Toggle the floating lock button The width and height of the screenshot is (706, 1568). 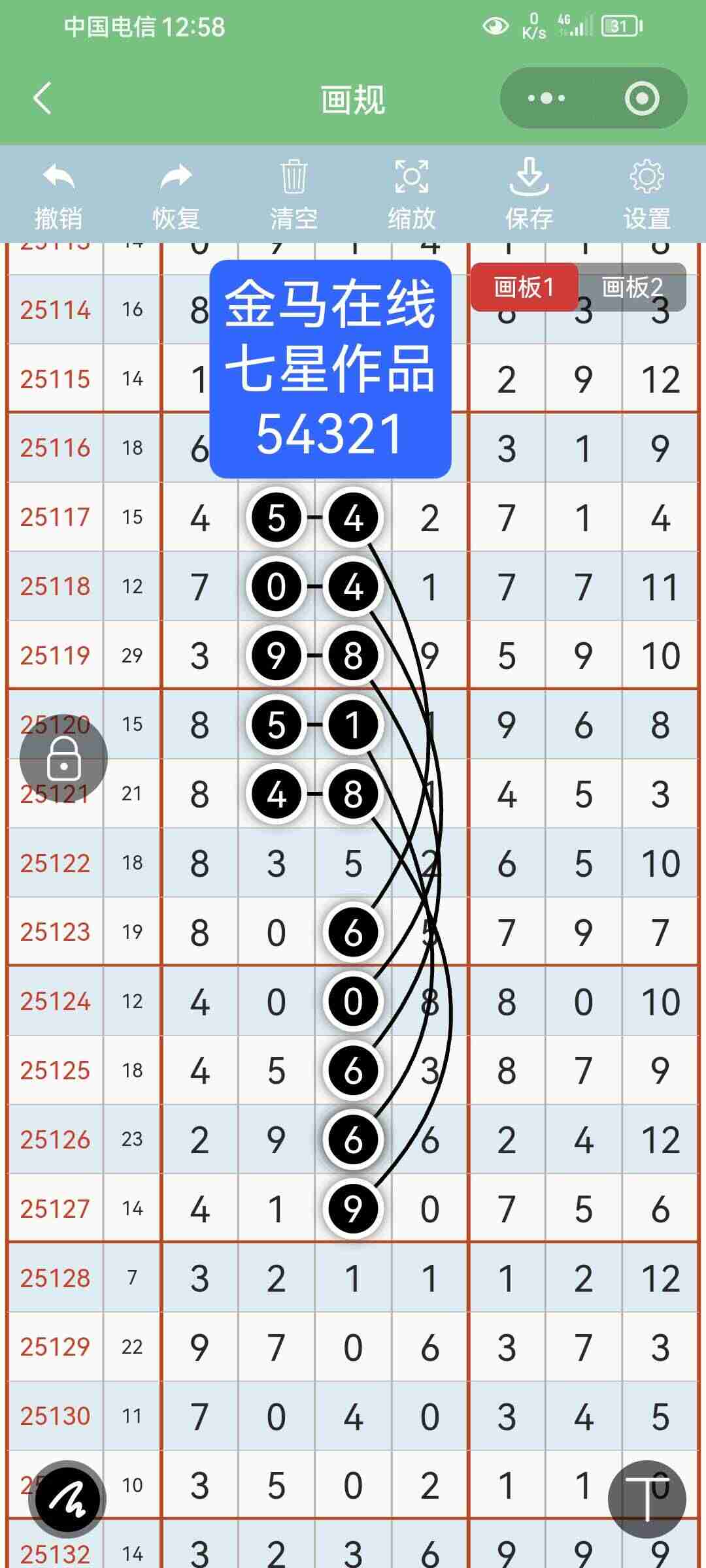coord(63,759)
